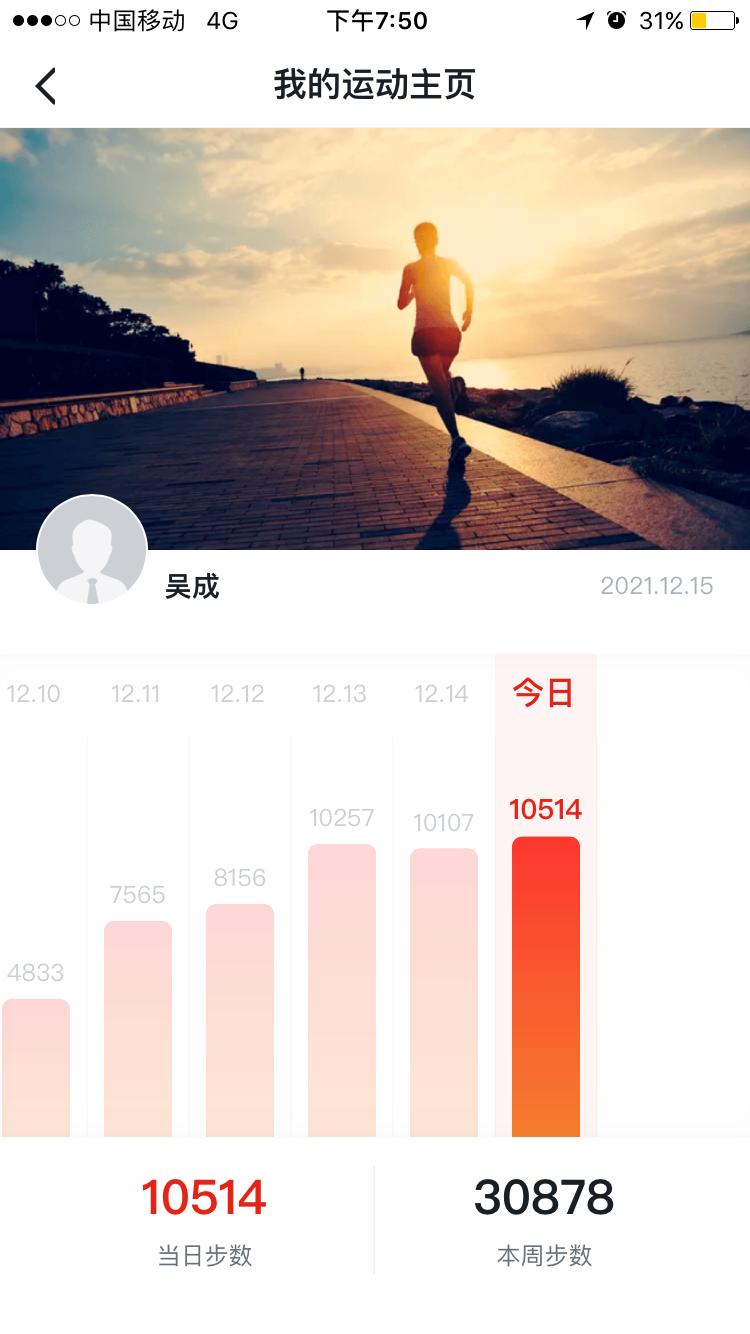The width and height of the screenshot is (750, 1334).
Task: Select the 12.11 bar showing 7565 steps
Action: [138, 1028]
